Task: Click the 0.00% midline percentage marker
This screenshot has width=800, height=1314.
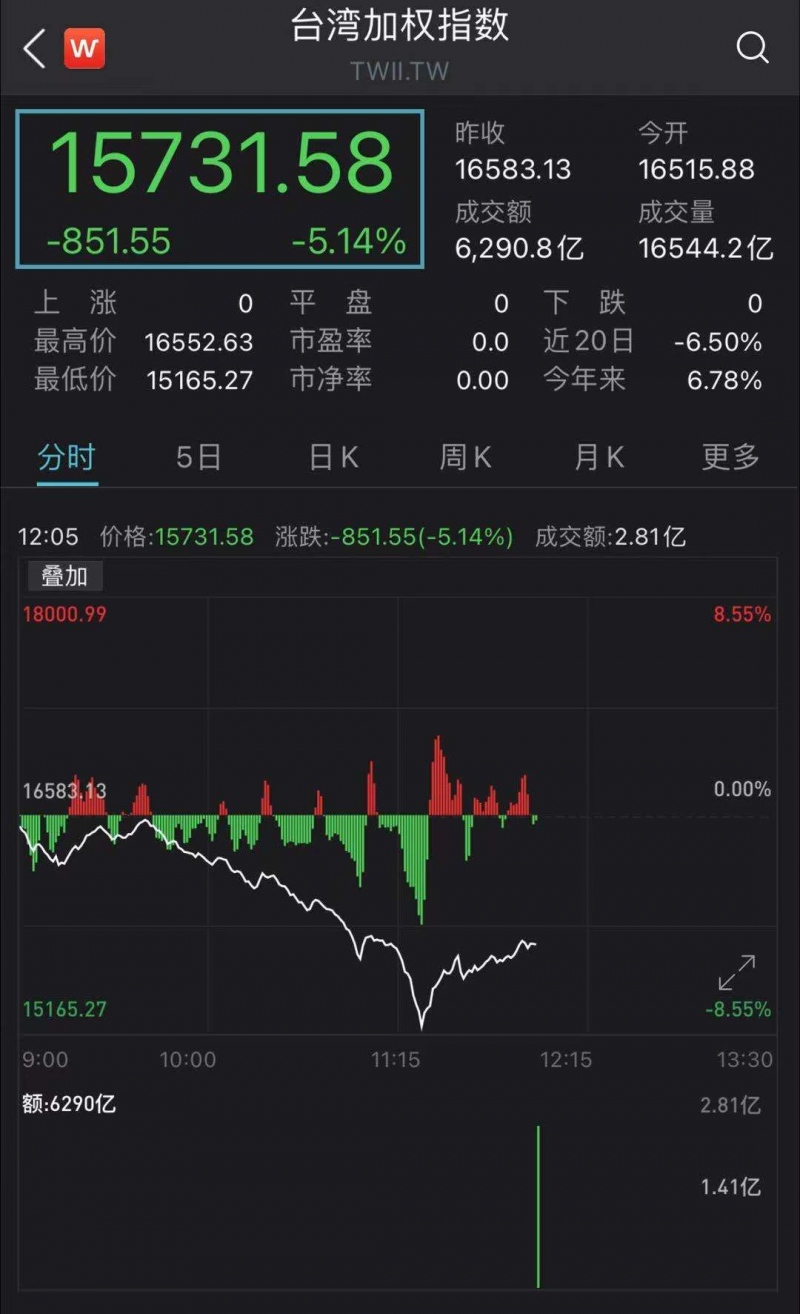Action: point(740,789)
